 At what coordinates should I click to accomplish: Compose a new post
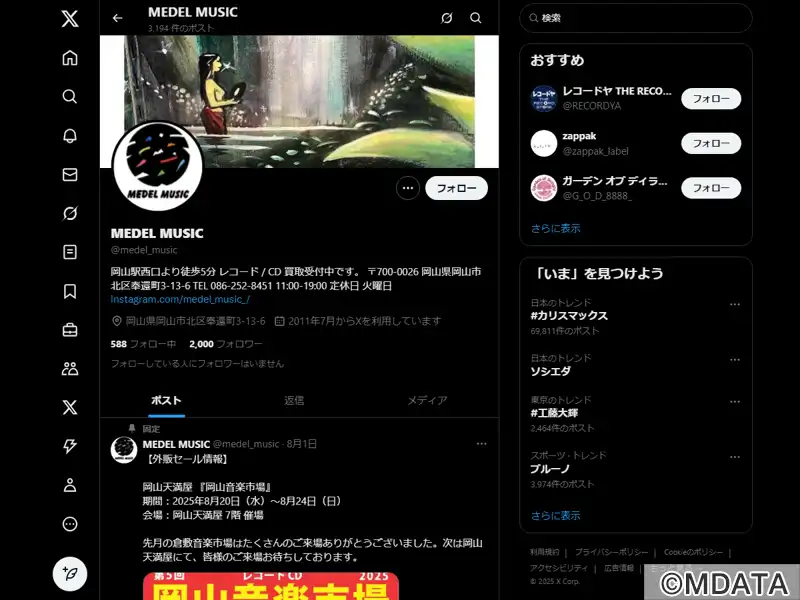pyautogui.click(x=70, y=574)
